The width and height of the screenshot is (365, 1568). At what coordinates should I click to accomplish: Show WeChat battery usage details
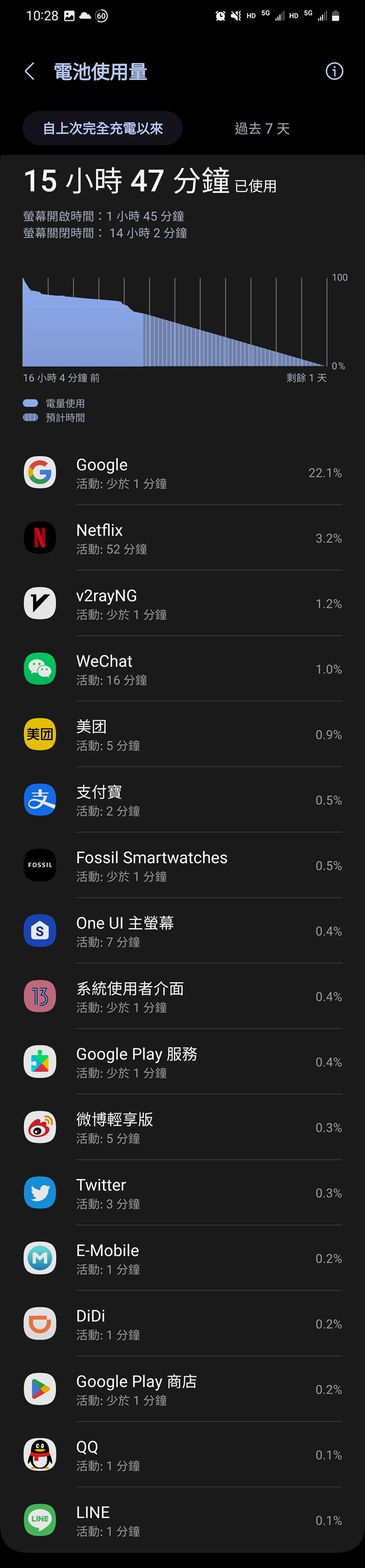pyautogui.click(x=182, y=670)
